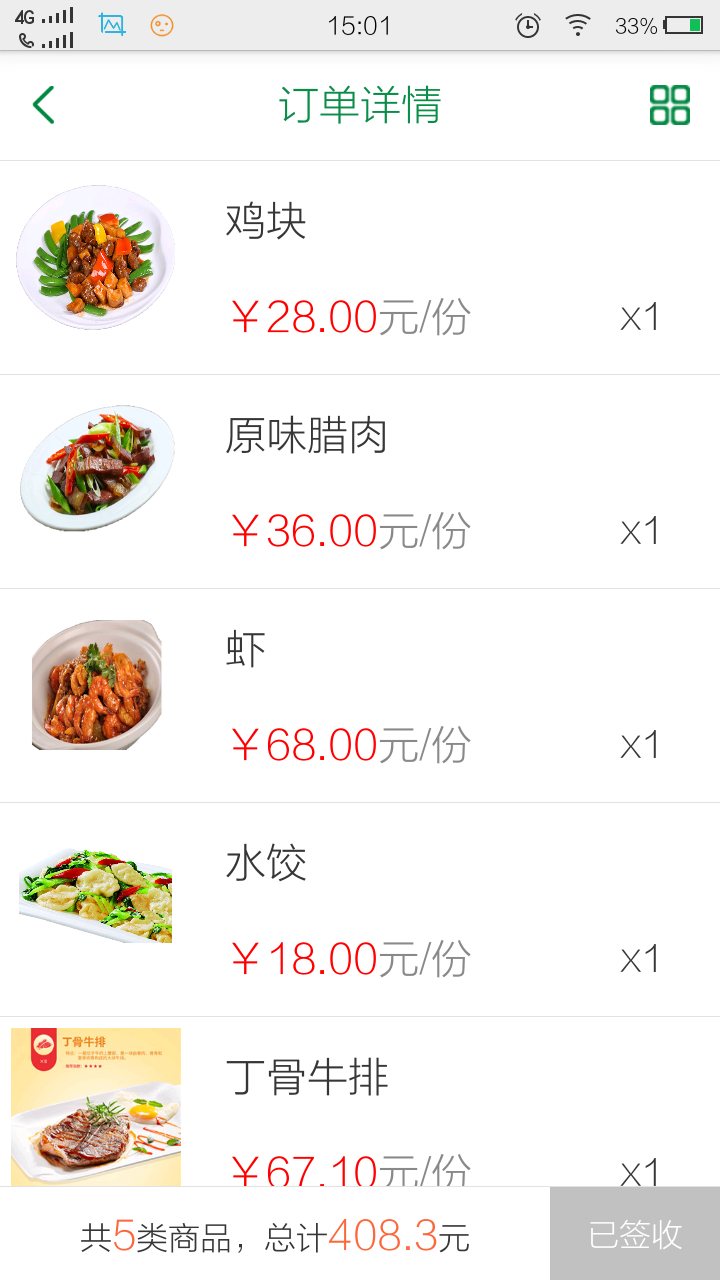Tap the Wi-Fi status icon

click(x=578, y=25)
